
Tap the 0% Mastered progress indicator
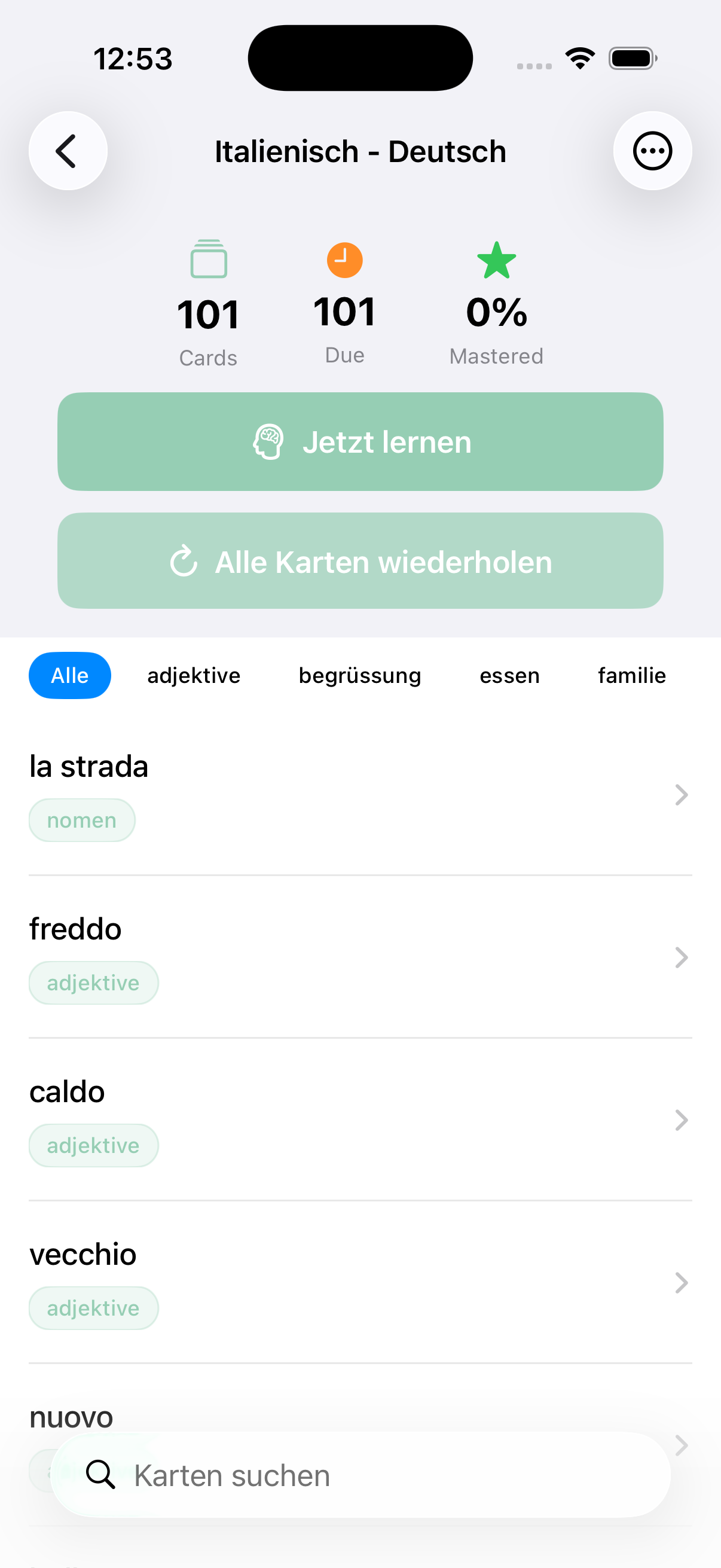pyautogui.click(x=496, y=314)
